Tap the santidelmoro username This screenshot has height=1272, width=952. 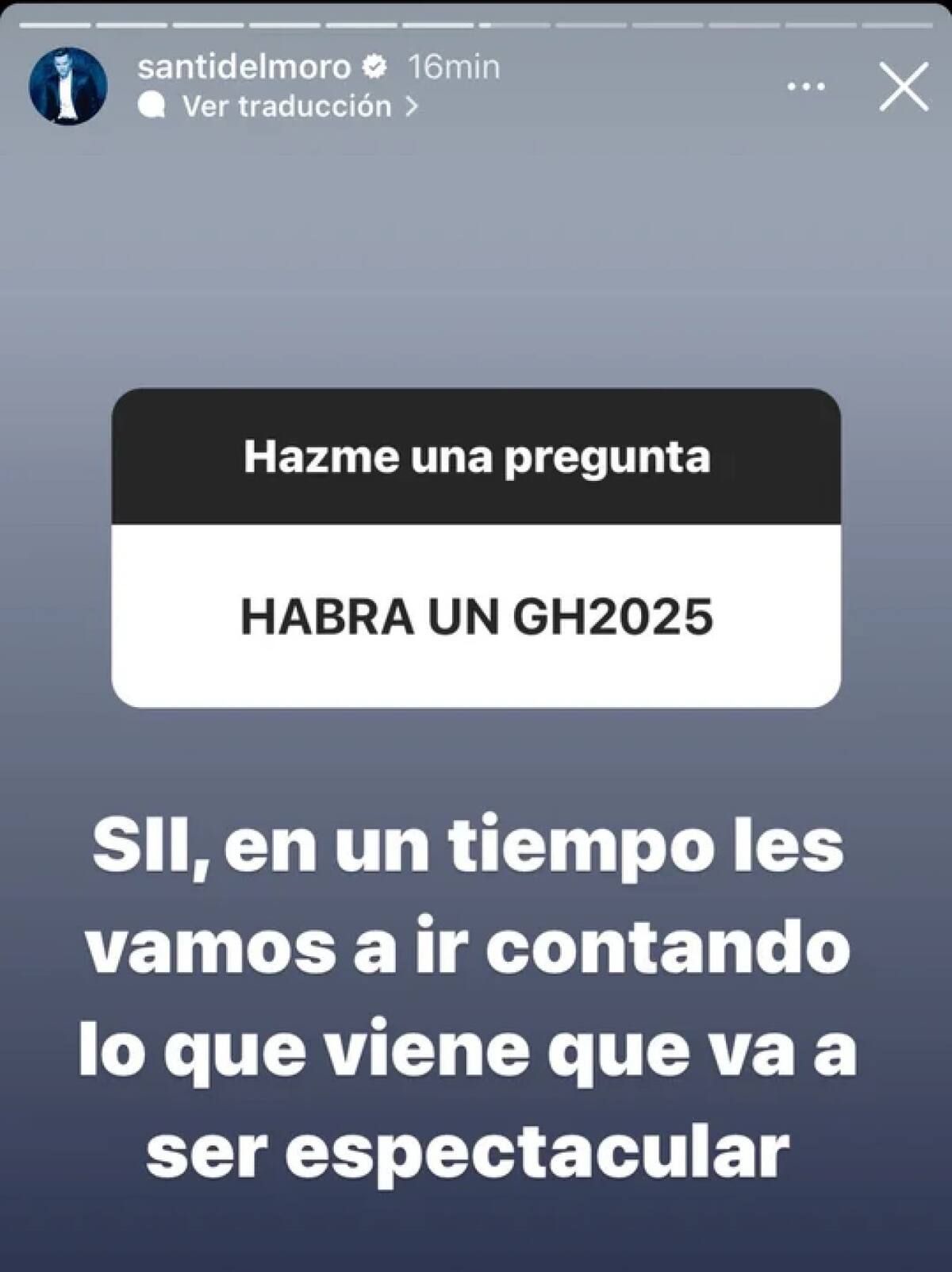[x=244, y=67]
